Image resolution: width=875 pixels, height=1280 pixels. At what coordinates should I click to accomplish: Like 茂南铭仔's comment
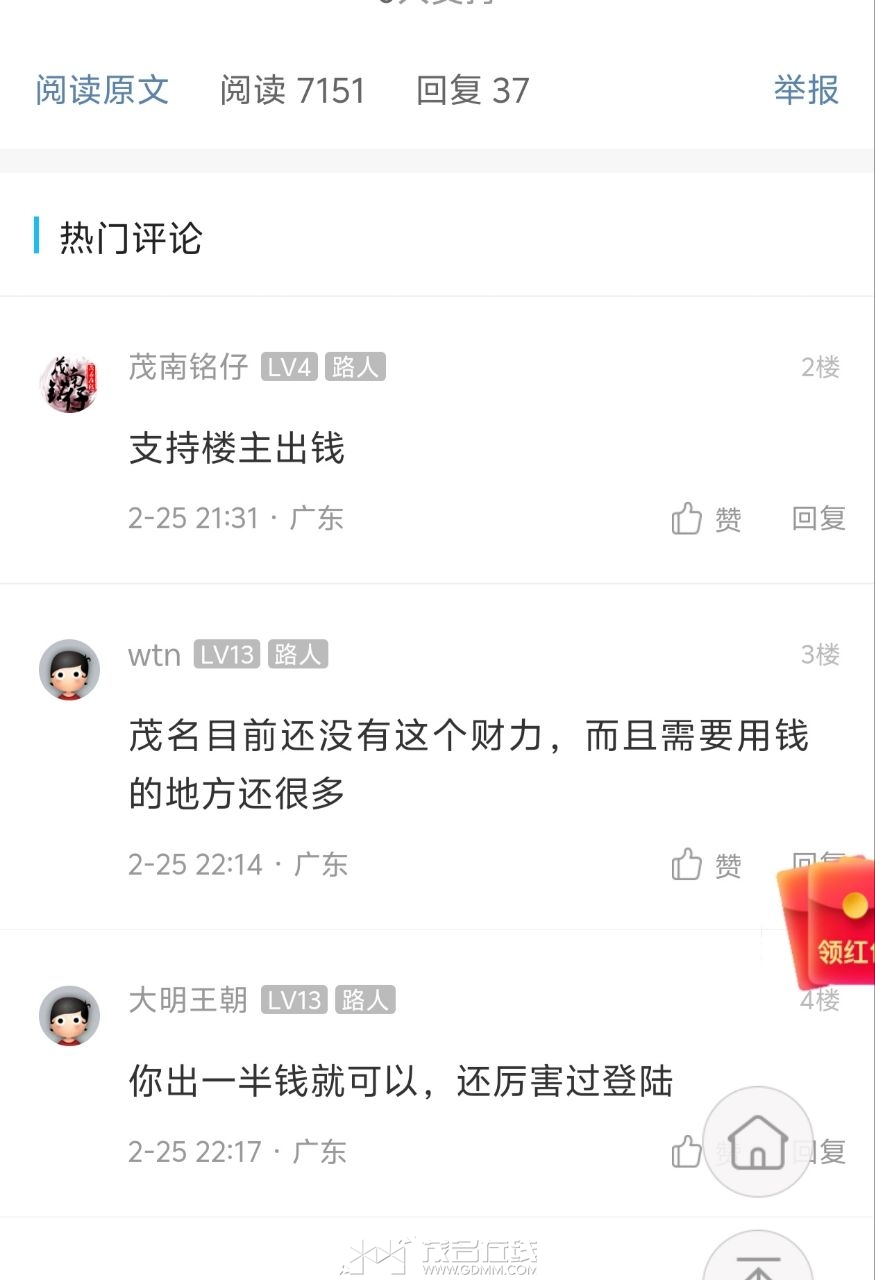706,519
